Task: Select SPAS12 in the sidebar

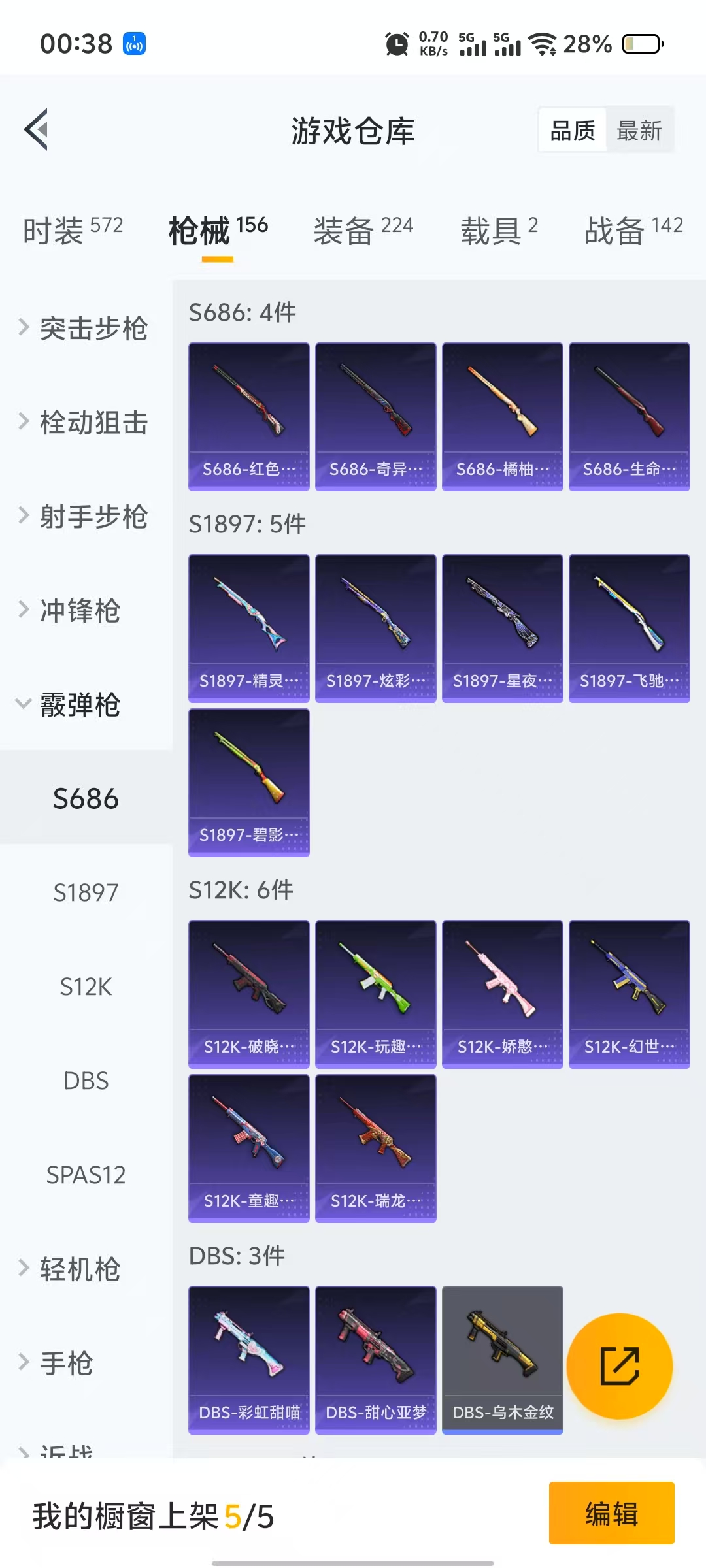Action: [x=86, y=1175]
